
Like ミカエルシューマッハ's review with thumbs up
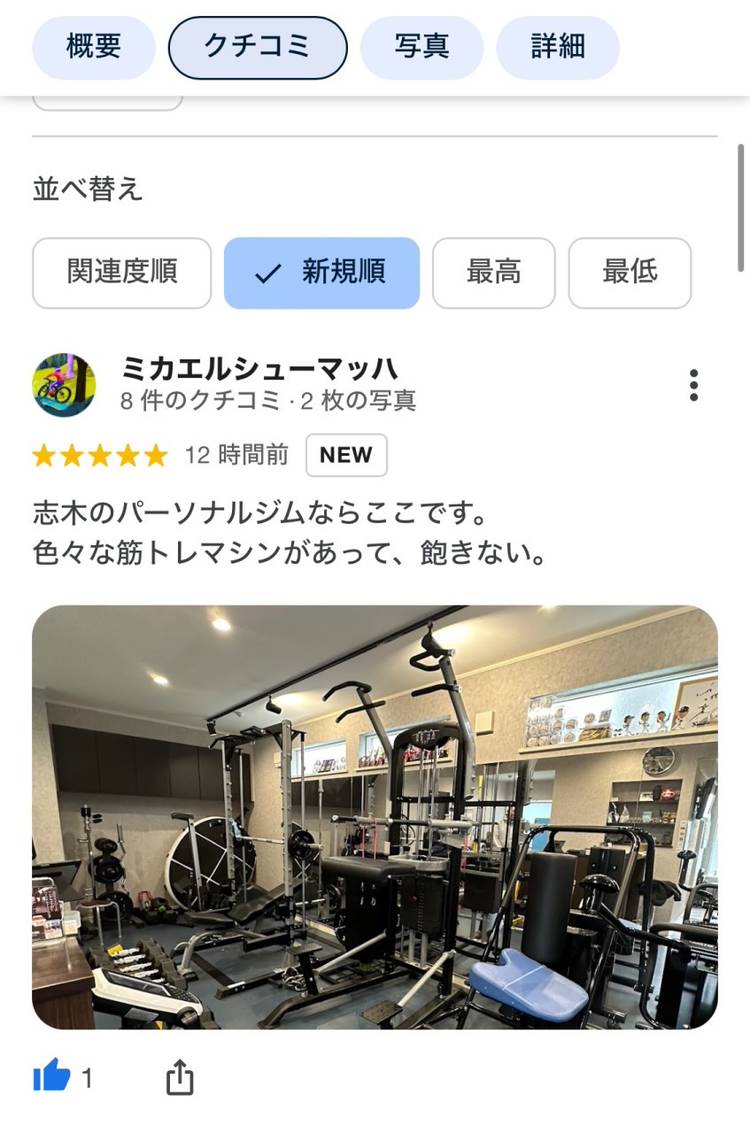click(x=52, y=1077)
